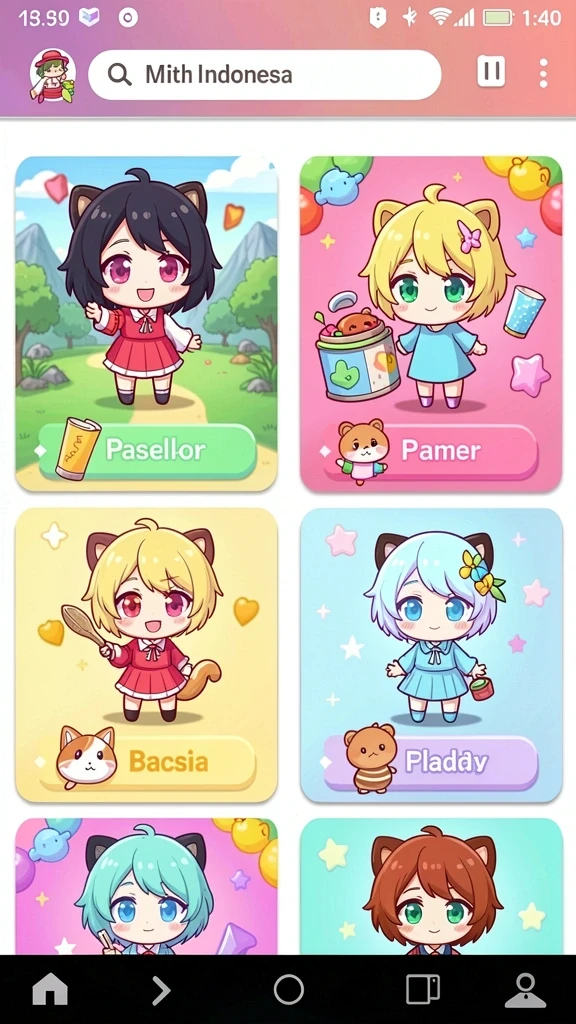Image resolution: width=576 pixels, height=1024 pixels.
Task: Switch to the profile tab
Action: click(526, 990)
